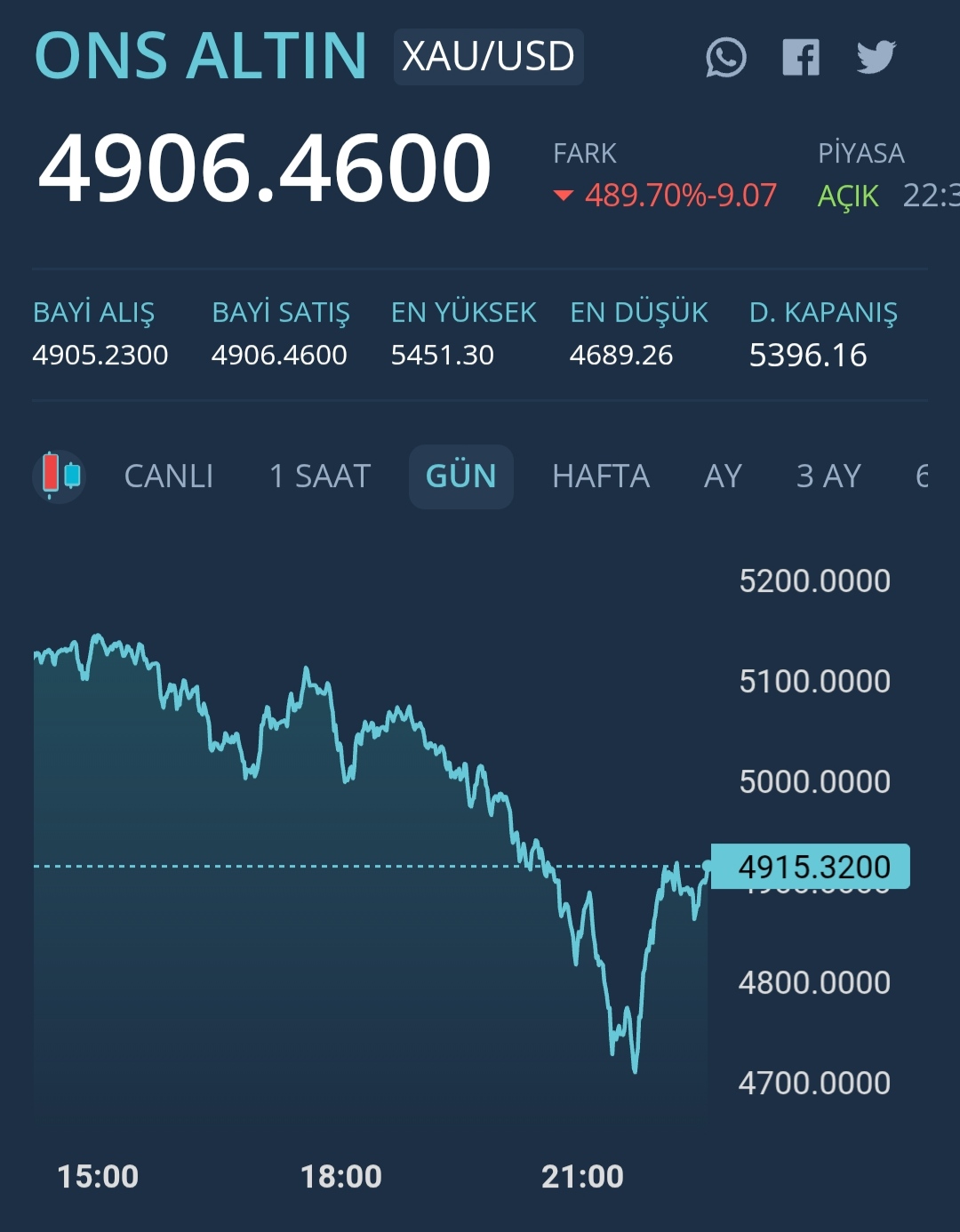Select the 1 SAAT timeframe
The height and width of the screenshot is (1232, 960).
tap(320, 476)
